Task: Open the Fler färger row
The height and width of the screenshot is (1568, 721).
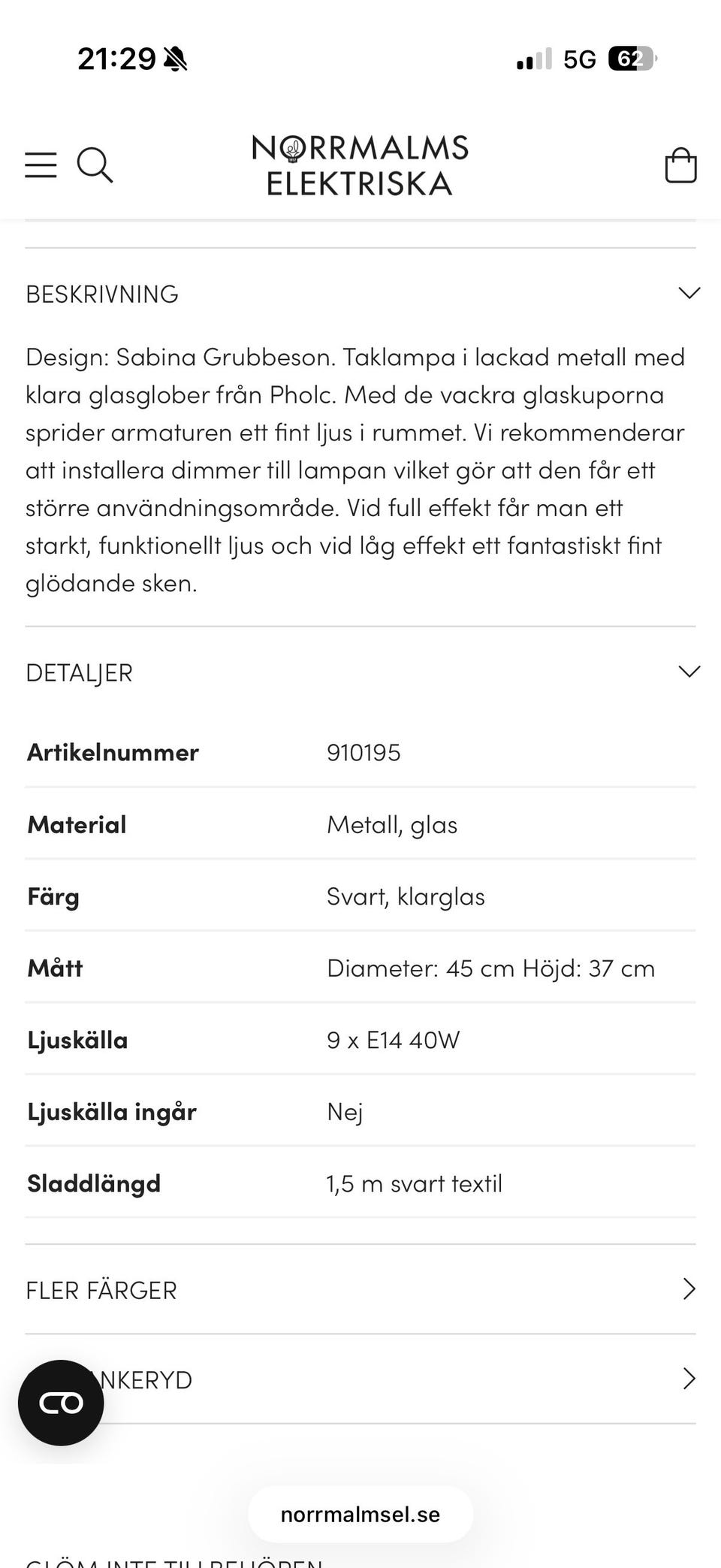Action: pyautogui.click(x=360, y=1290)
